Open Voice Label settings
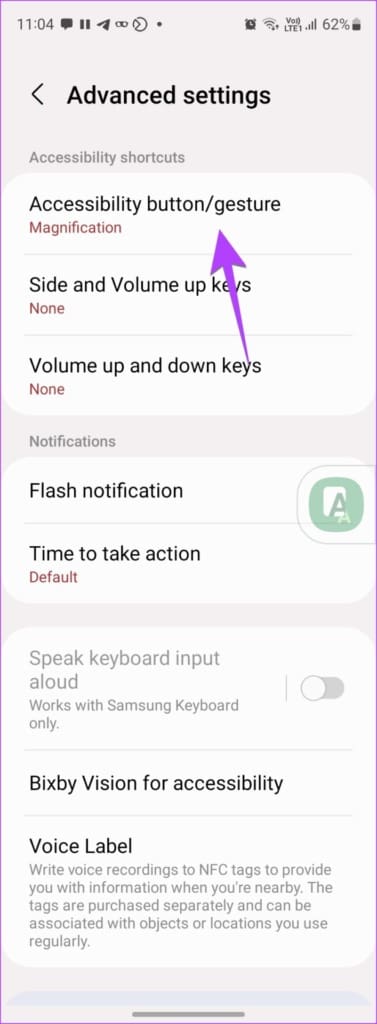The height and width of the screenshot is (1024, 377). [188, 891]
